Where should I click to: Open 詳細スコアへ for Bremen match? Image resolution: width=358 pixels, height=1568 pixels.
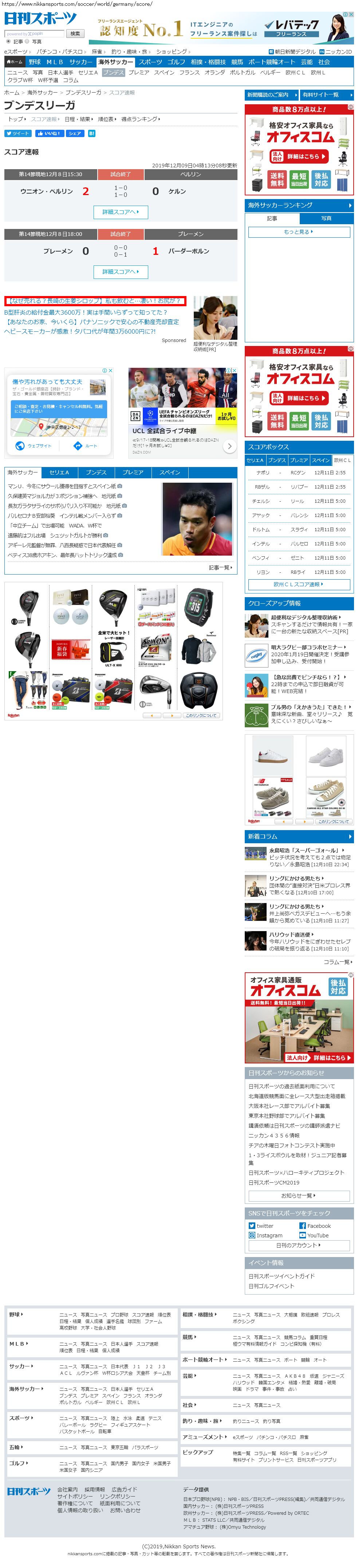(120, 272)
